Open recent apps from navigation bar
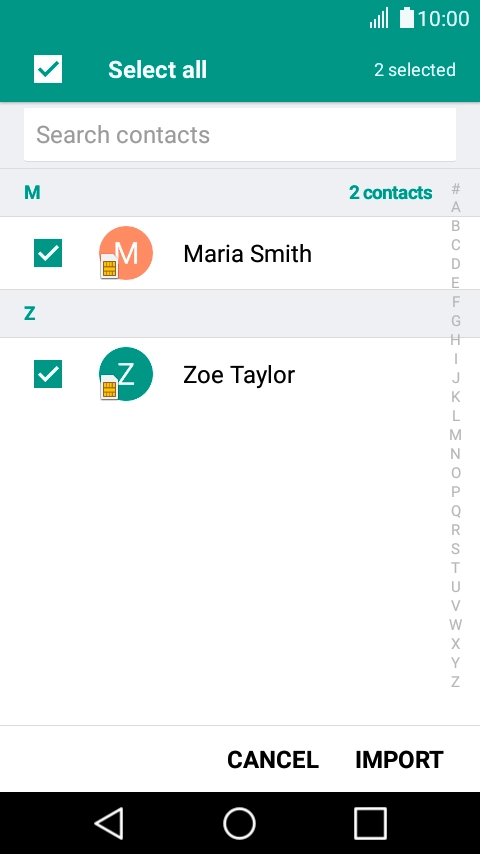 tap(370, 823)
